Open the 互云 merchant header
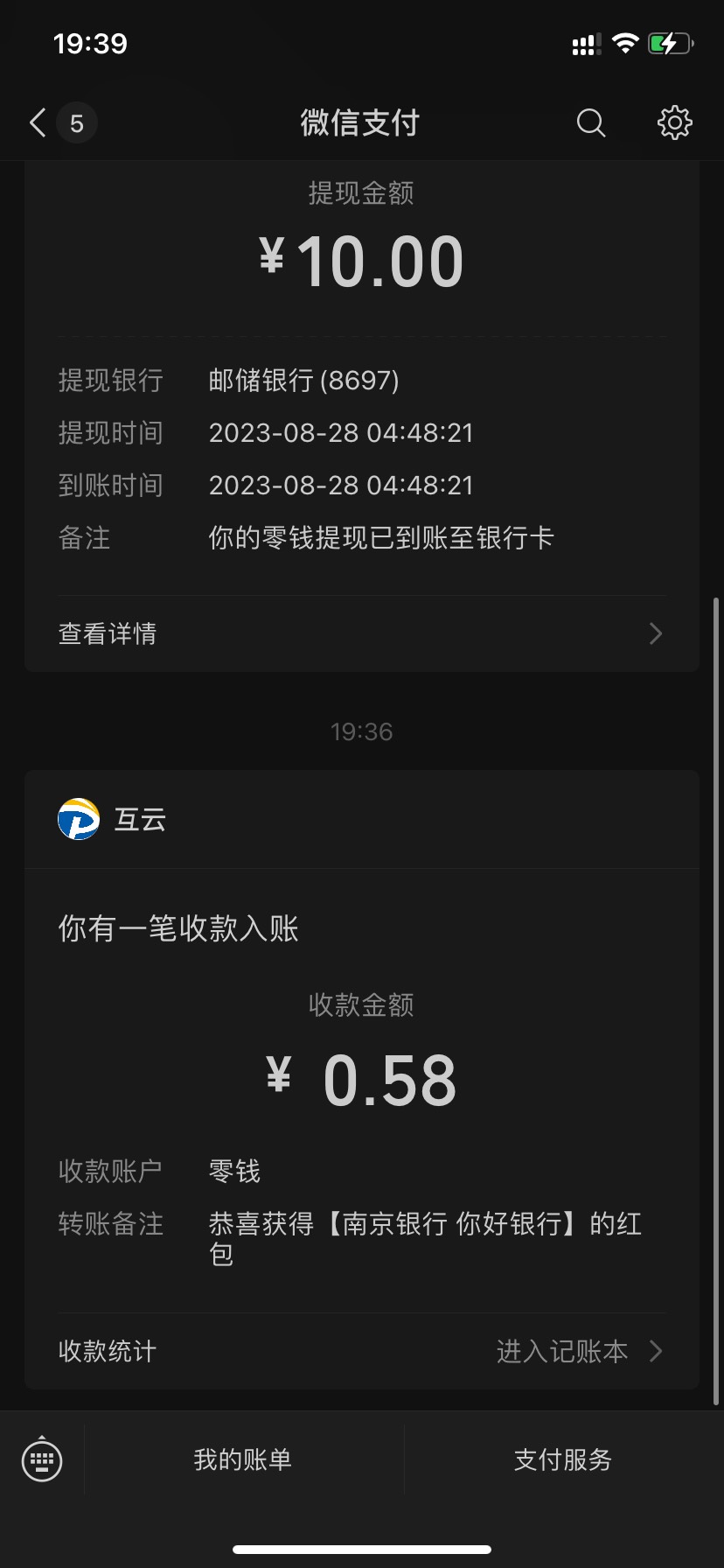Viewport: 724px width, 1568px height. 362,820
